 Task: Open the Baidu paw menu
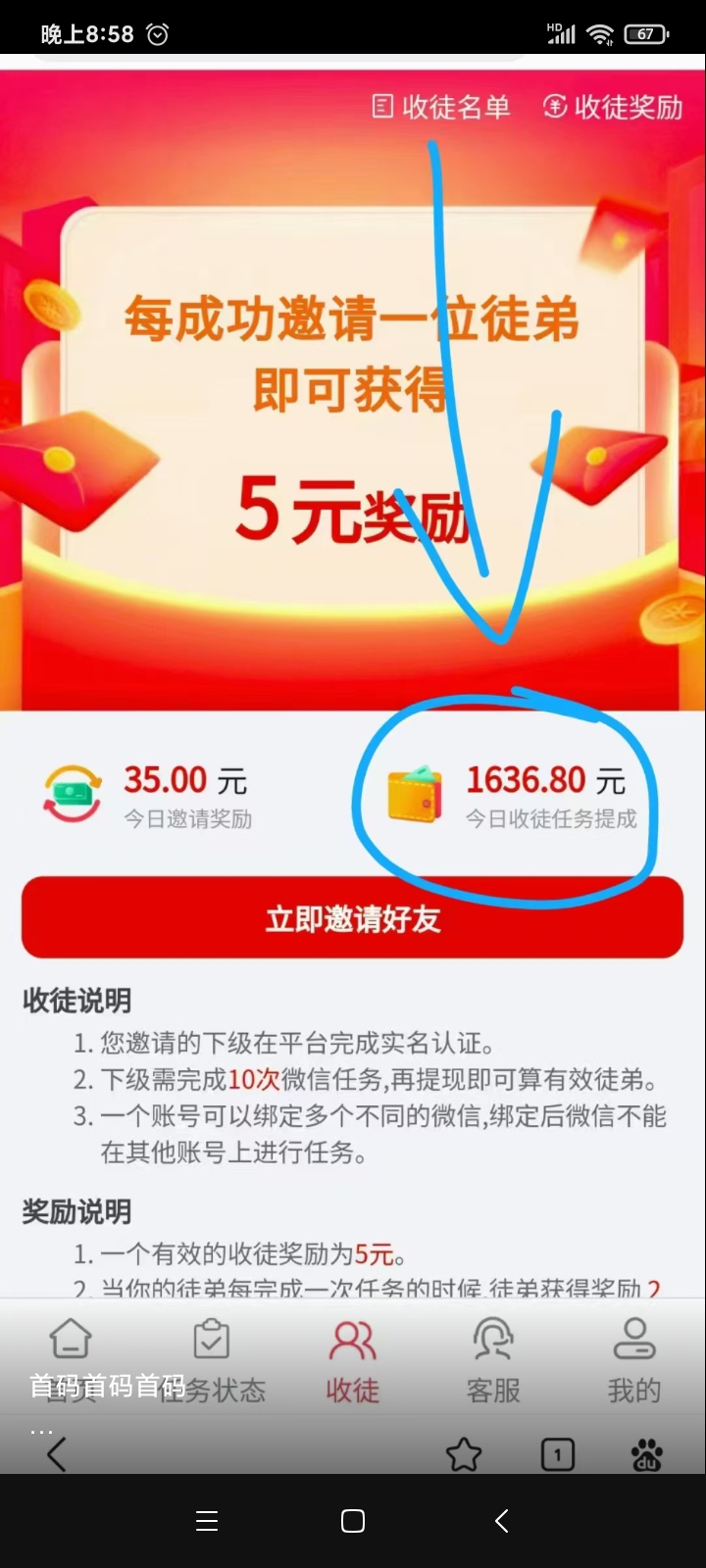[647, 1454]
